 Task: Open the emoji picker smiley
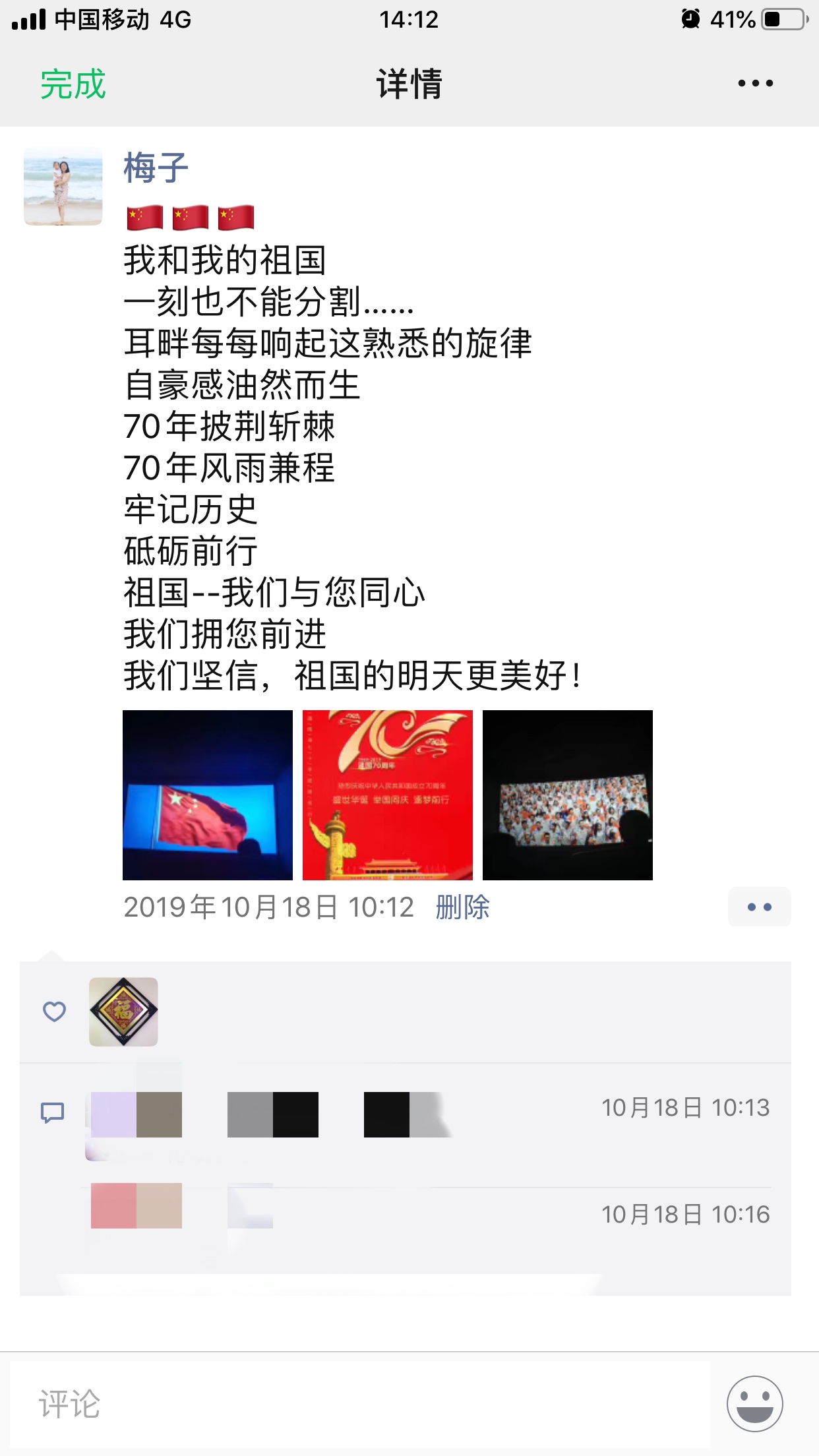pyautogui.click(x=754, y=1403)
